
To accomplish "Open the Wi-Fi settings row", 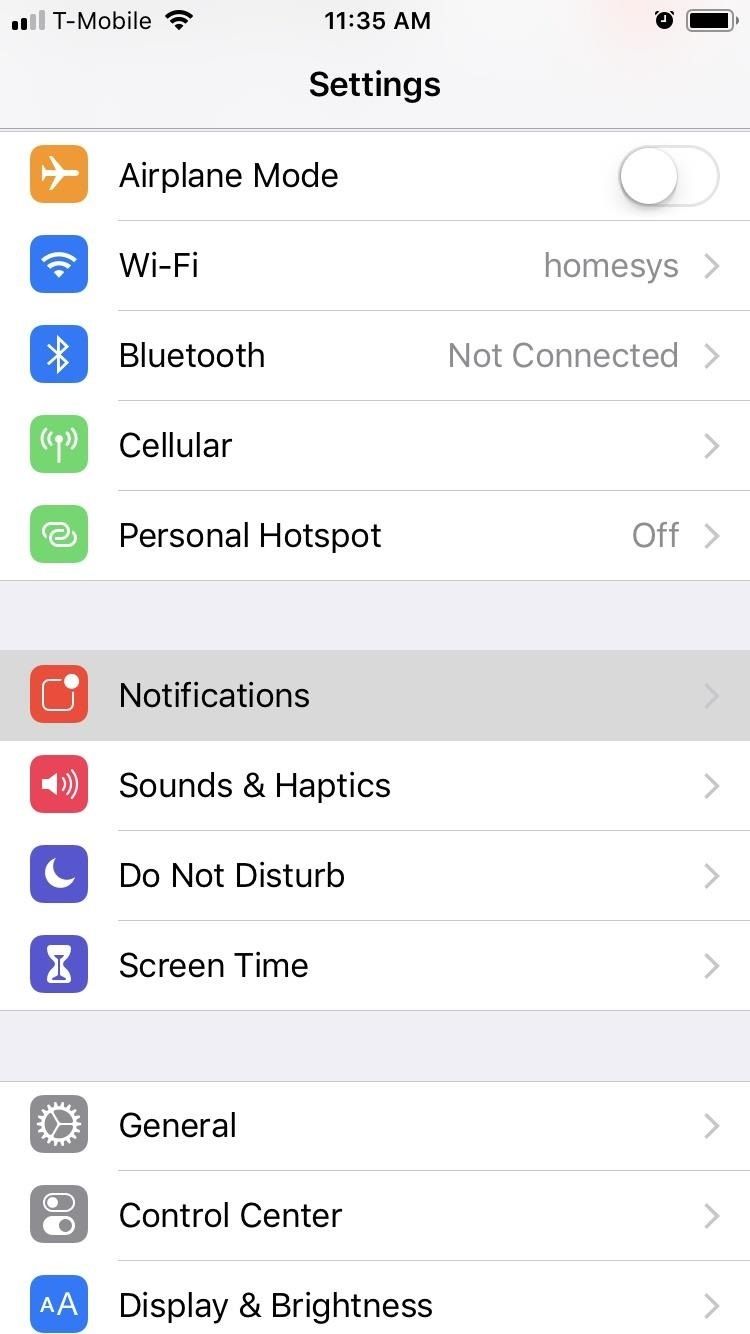I will tap(375, 264).
